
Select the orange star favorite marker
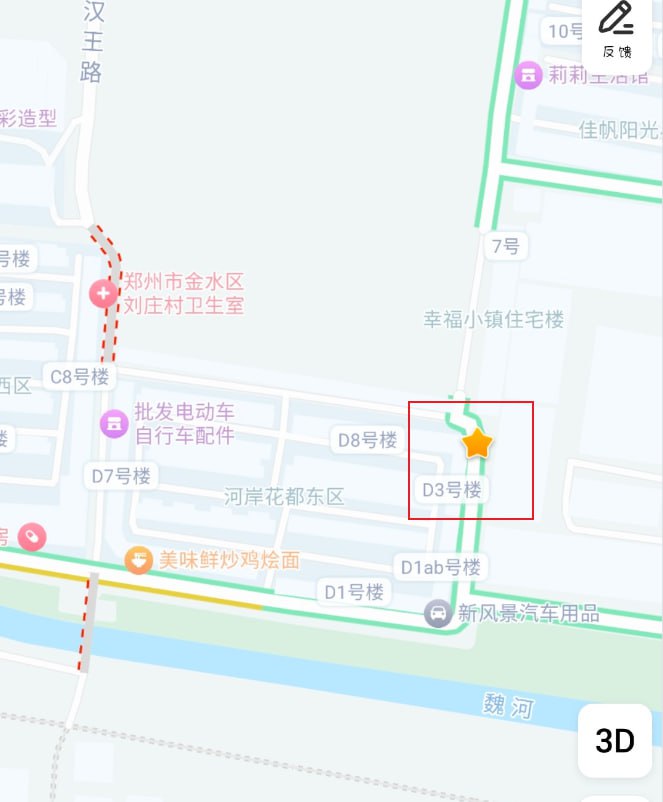[x=478, y=443]
